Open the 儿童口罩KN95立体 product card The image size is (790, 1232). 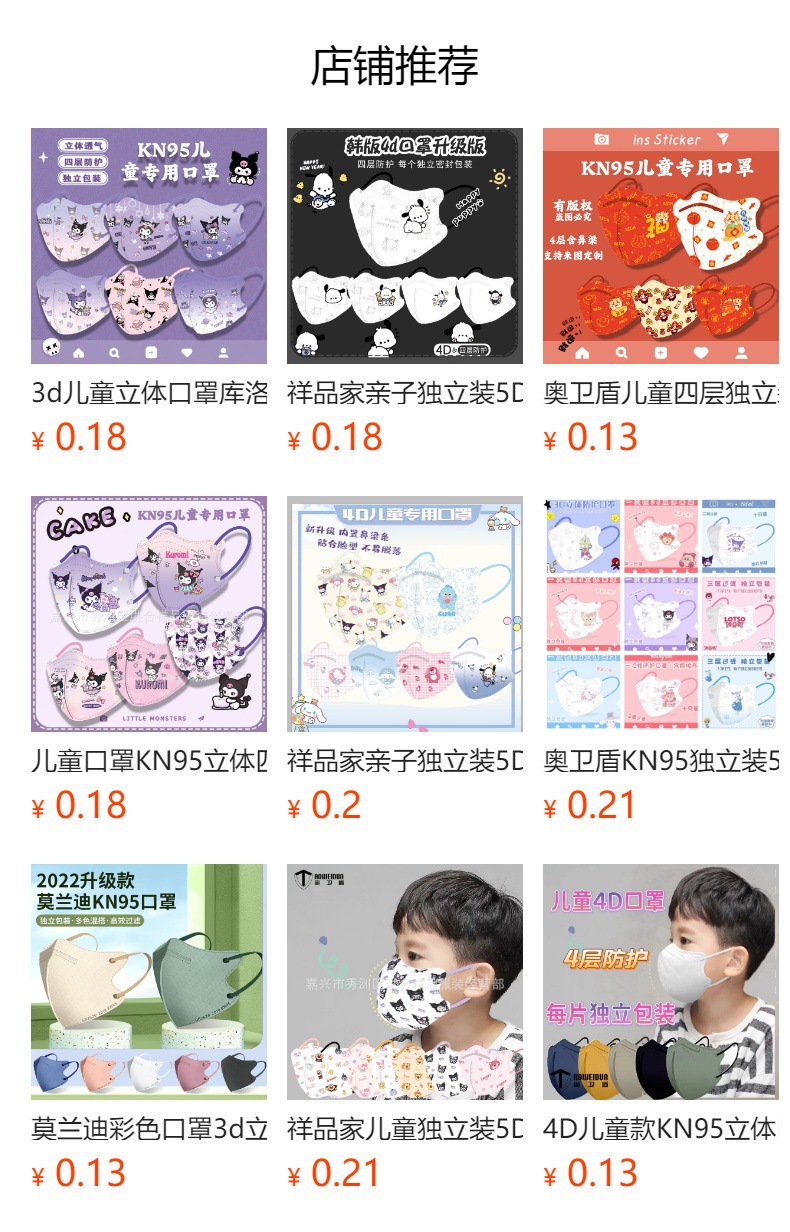(148, 614)
